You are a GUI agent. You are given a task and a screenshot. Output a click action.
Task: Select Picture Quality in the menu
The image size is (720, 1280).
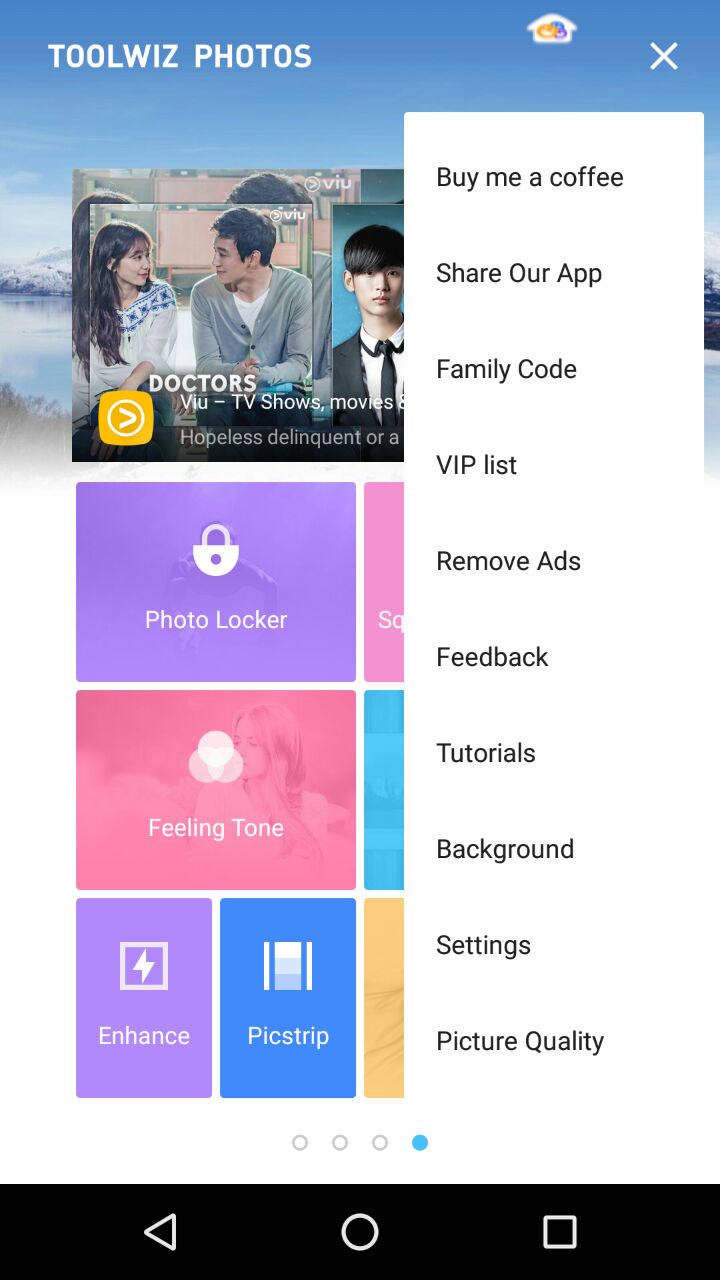(520, 1040)
